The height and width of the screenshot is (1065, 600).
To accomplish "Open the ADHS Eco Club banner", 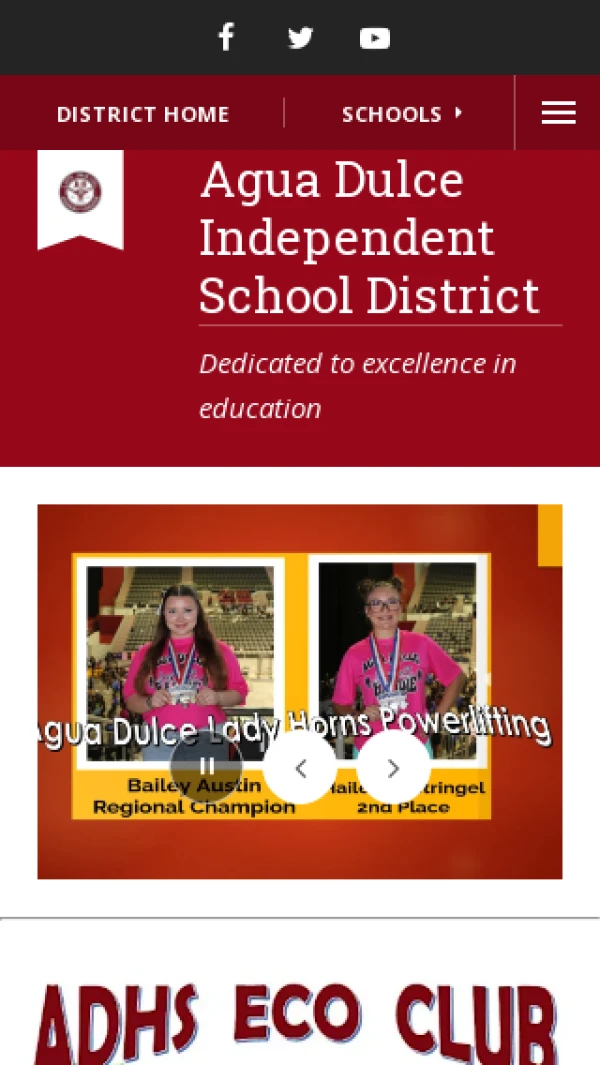I will (x=296, y=1022).
